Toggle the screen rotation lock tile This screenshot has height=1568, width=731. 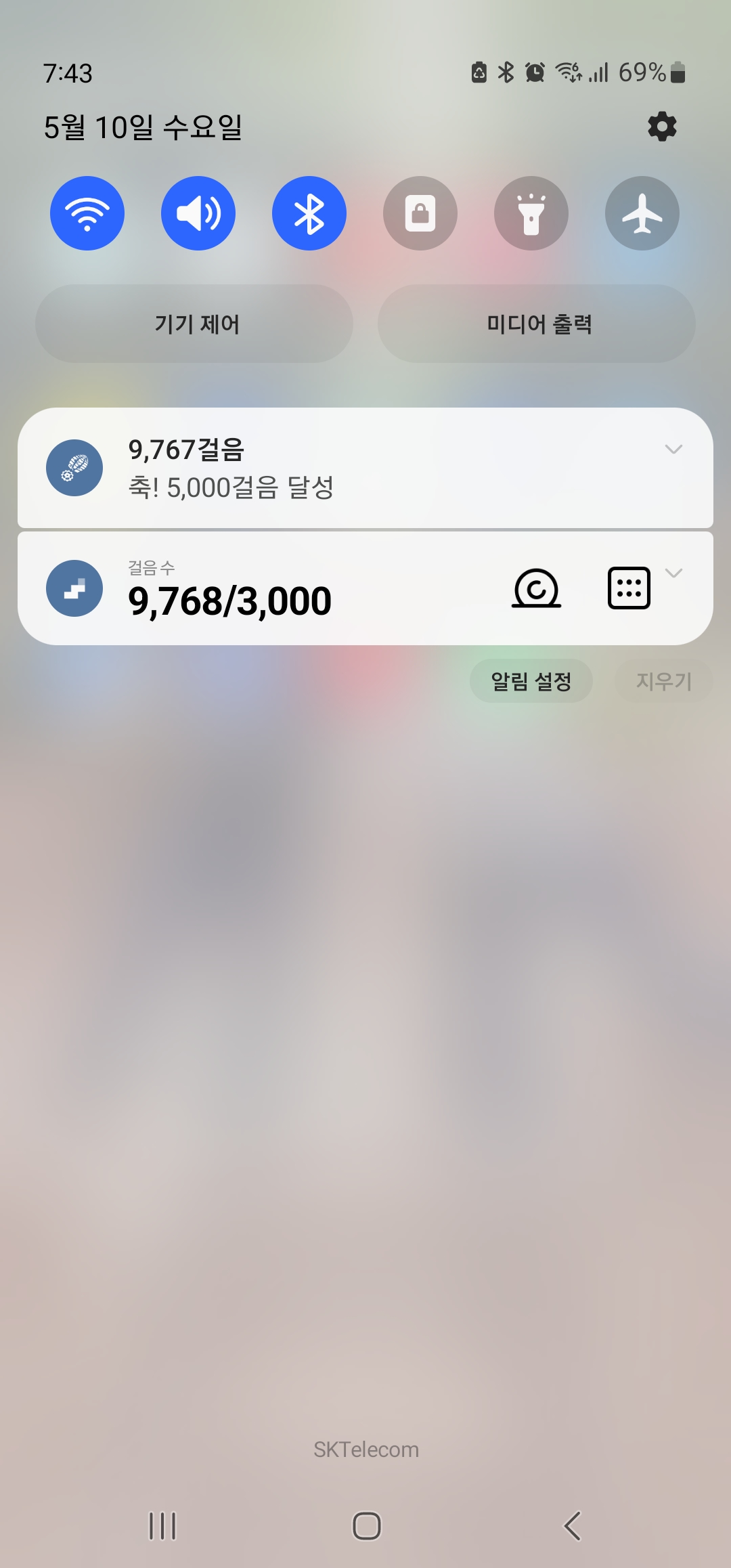(420, 213)
